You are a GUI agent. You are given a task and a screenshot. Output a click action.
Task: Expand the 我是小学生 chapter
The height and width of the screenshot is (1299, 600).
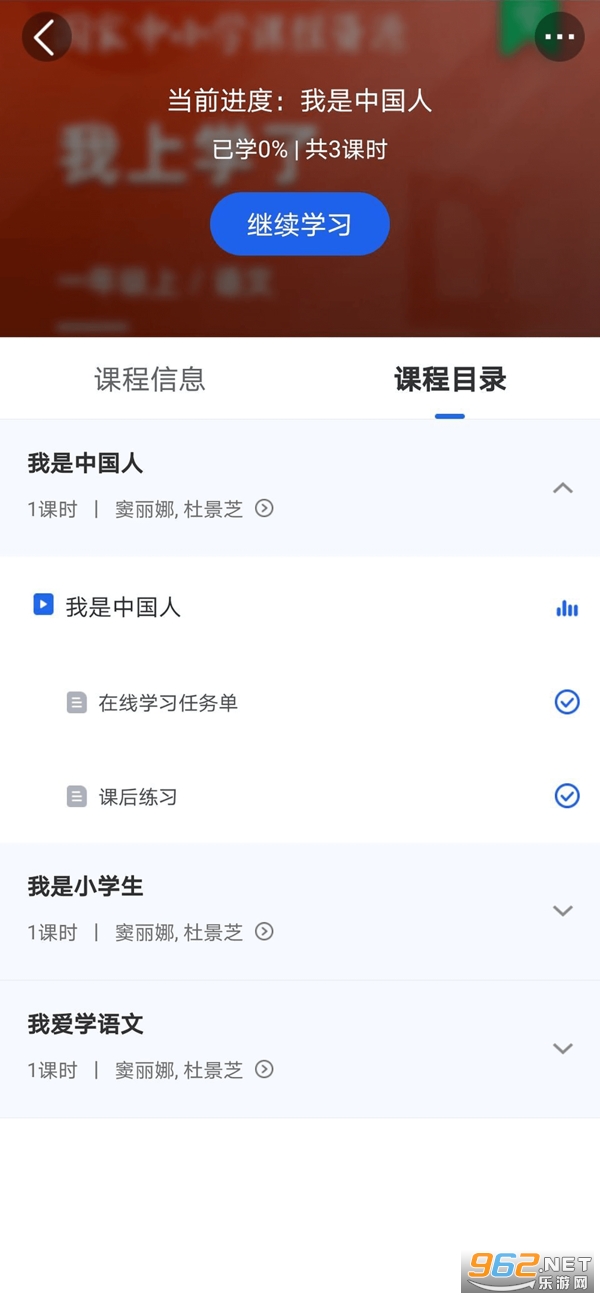pyautogui.click(x=563, y=911)
